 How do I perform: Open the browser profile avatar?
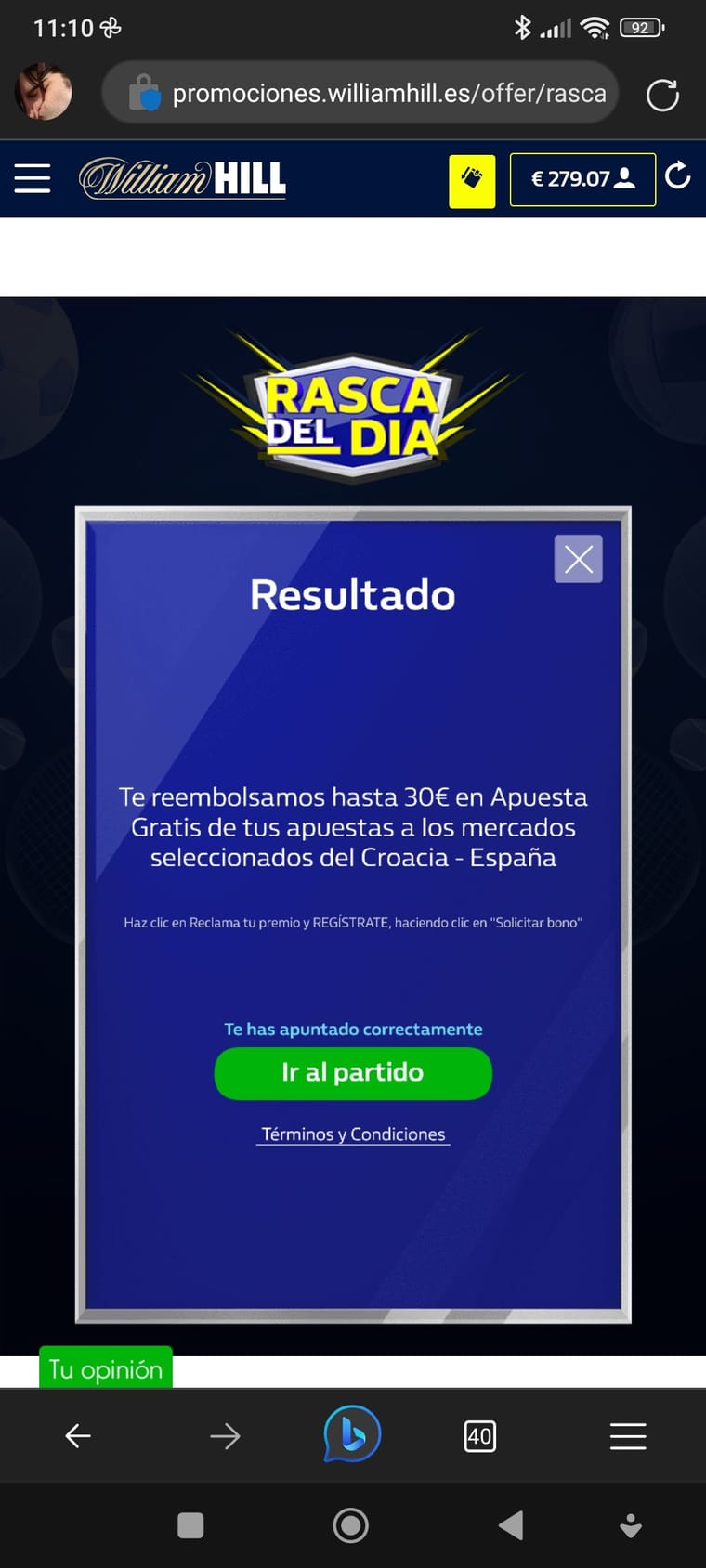(44, 92)
